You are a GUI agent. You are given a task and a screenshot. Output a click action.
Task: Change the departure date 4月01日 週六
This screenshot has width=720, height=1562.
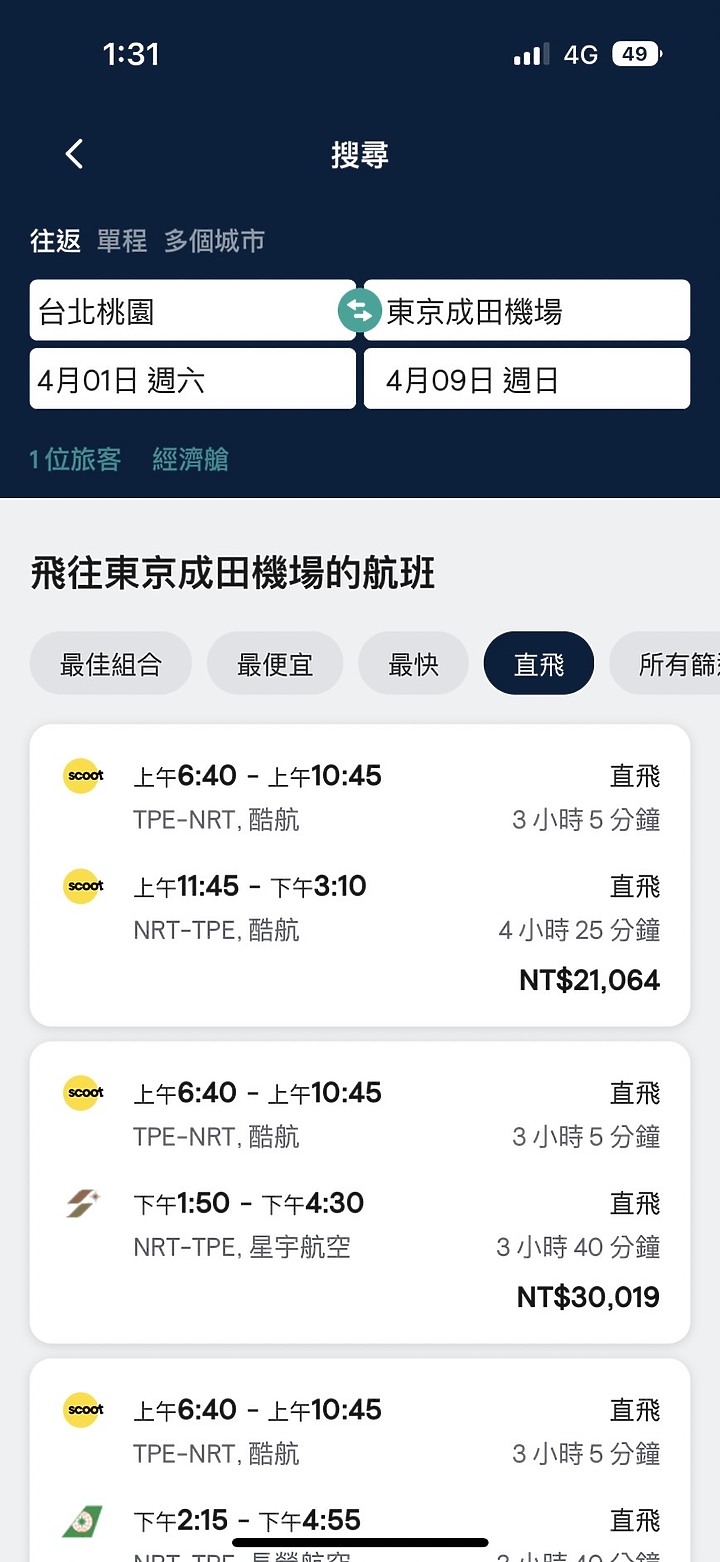click(x=192, y=379)
